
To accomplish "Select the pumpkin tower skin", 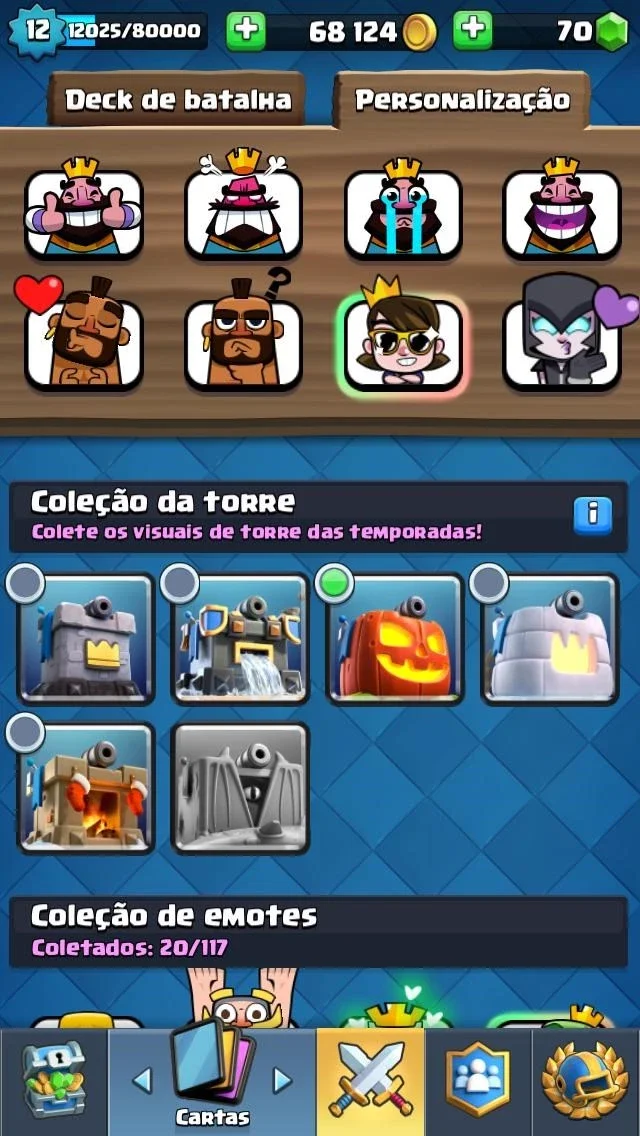I will pos(395,638).
